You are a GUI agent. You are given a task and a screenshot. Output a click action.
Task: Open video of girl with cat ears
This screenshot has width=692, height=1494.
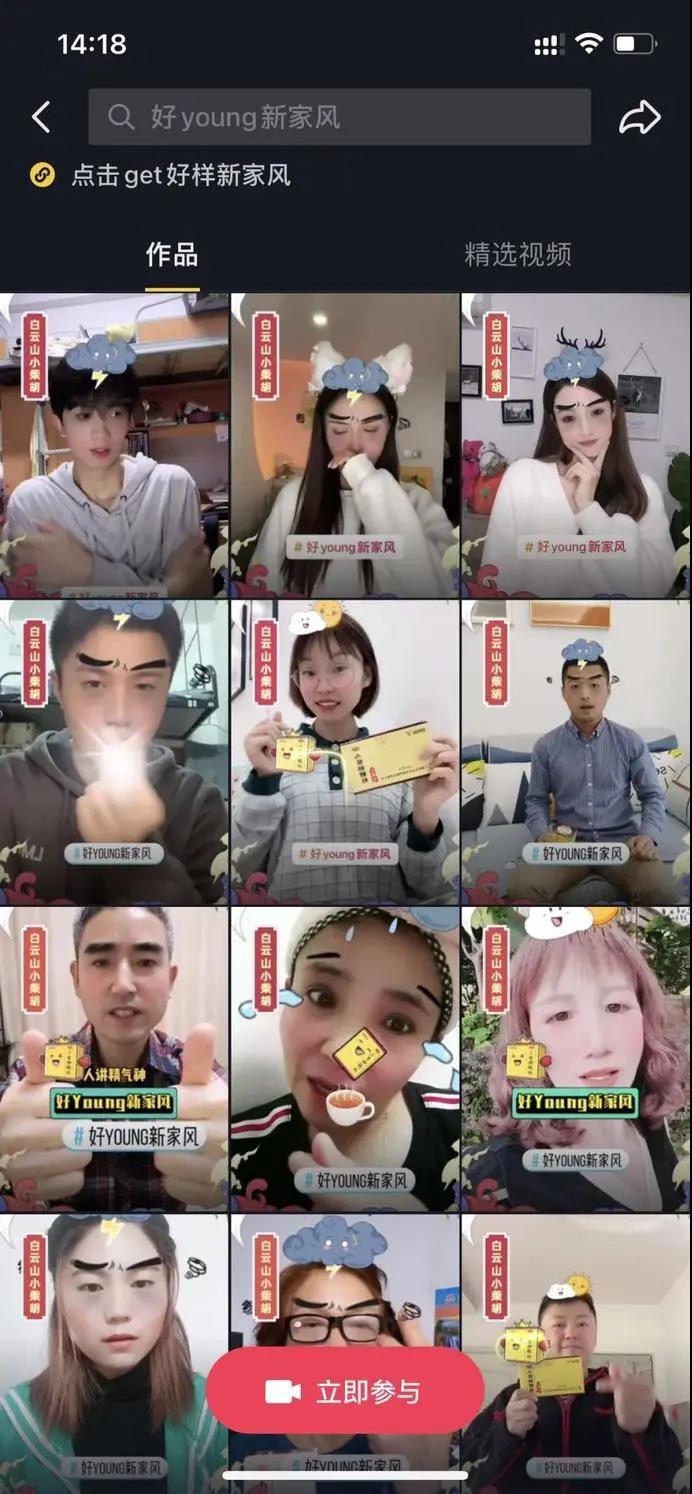coord(345,445)
